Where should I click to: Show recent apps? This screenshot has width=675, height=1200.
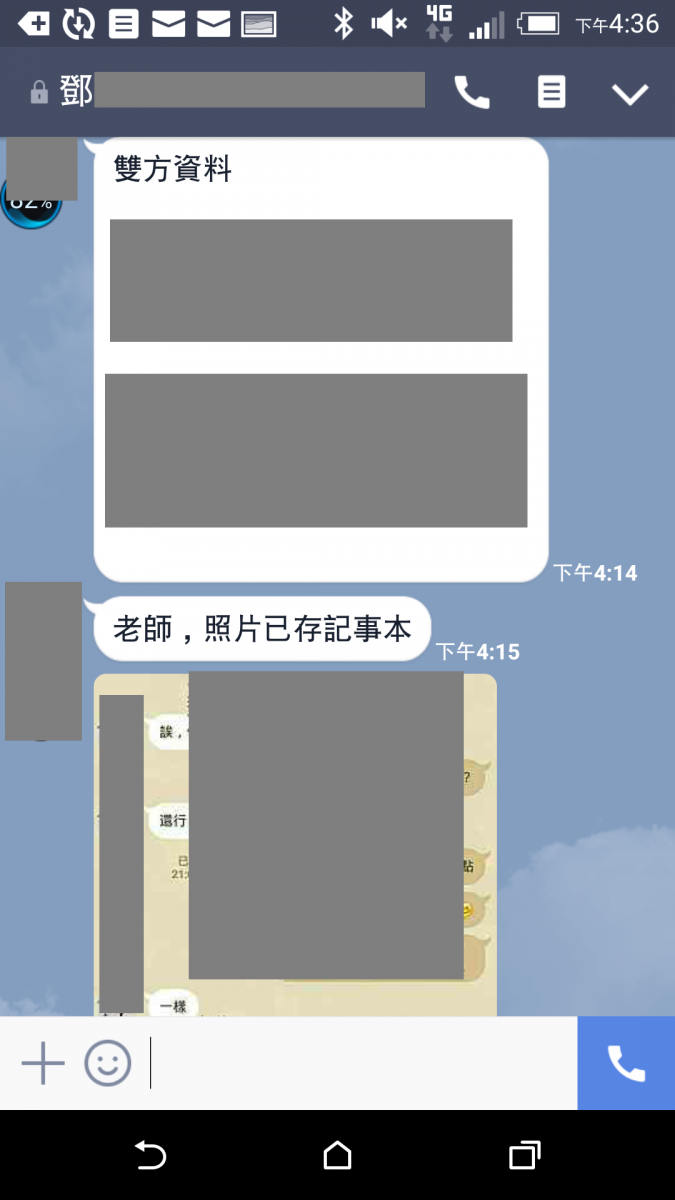click(524, 1156)
